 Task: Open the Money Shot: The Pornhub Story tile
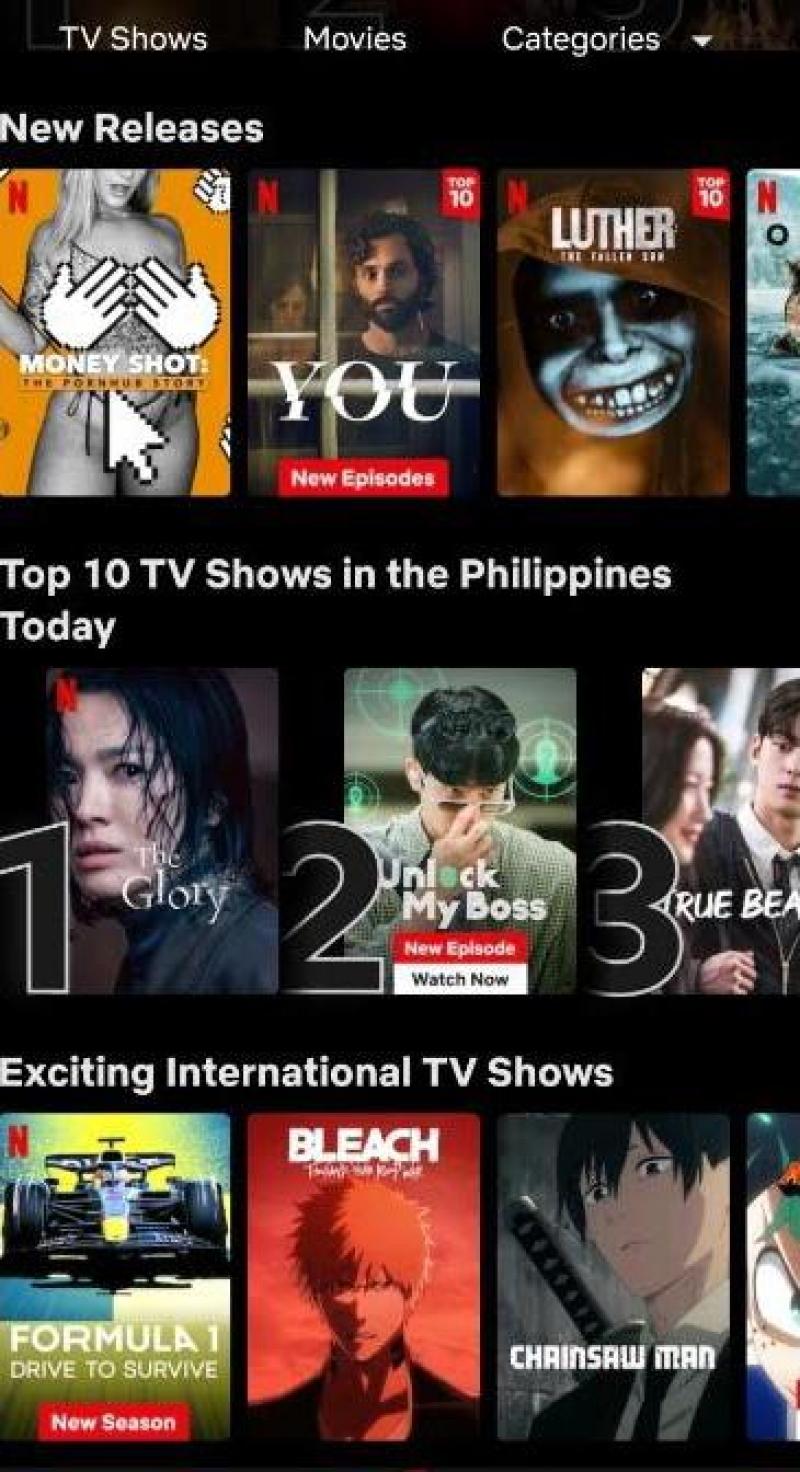click(115, 332)
